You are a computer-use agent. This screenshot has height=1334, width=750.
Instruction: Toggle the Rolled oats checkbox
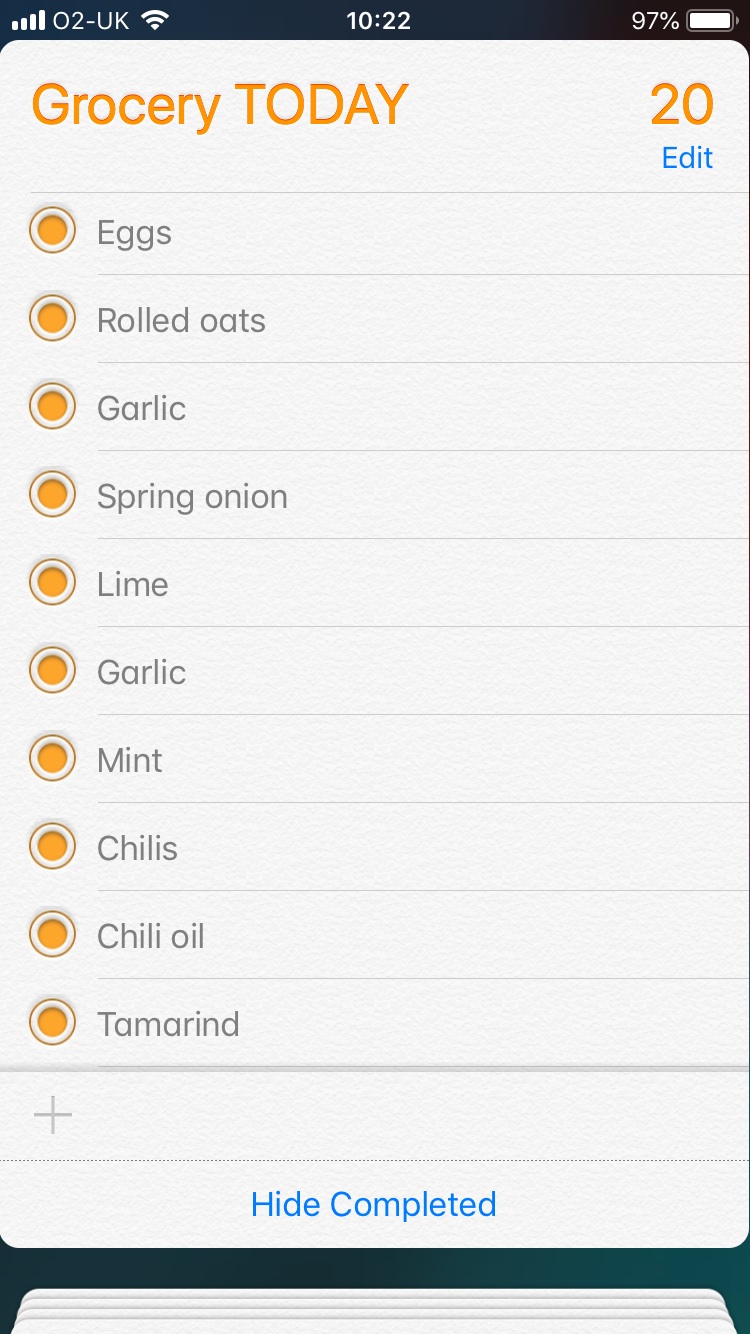pyautogui.click(x=52, y=319)
